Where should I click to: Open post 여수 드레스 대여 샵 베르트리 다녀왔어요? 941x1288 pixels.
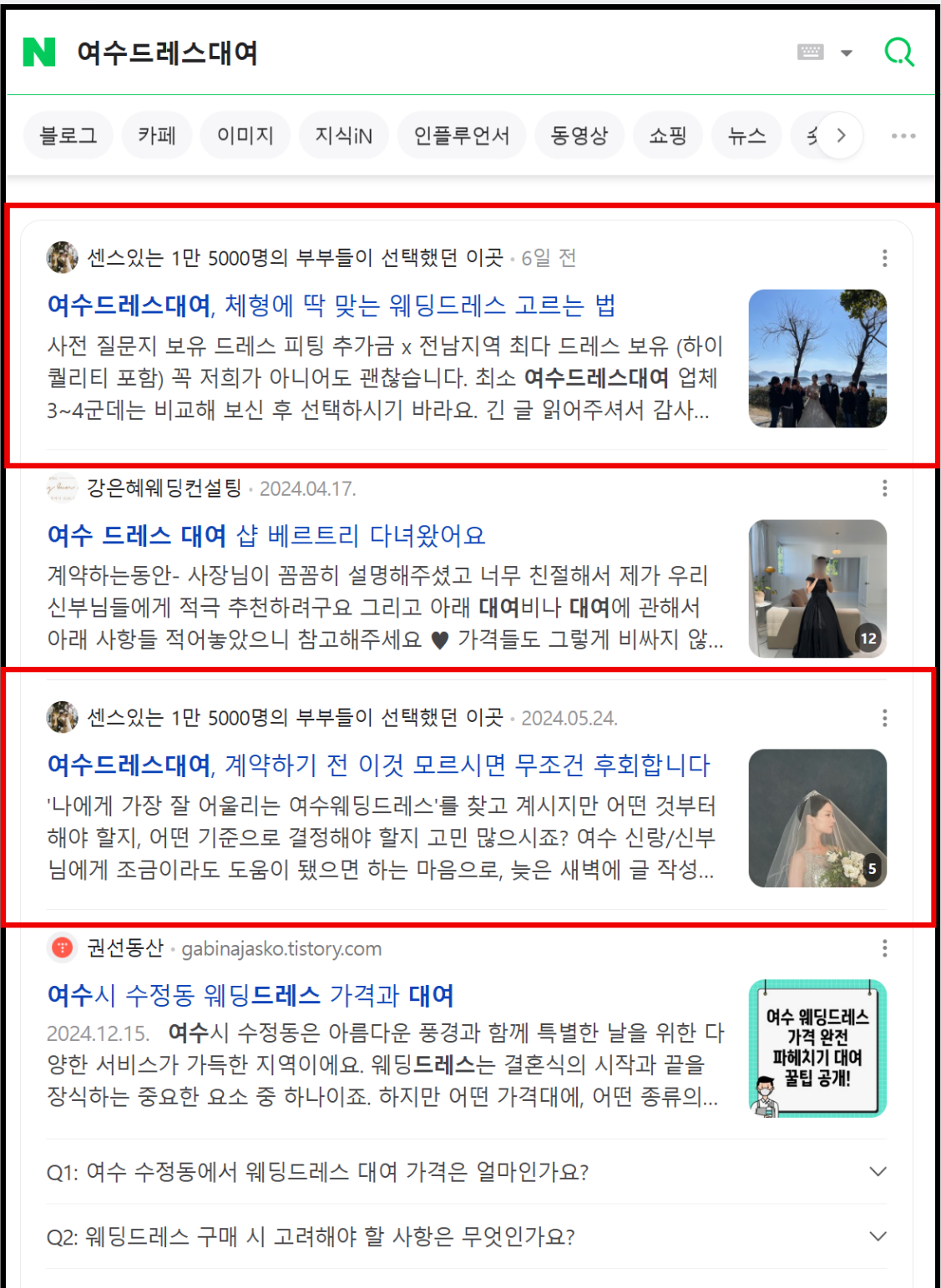[266, 535]
